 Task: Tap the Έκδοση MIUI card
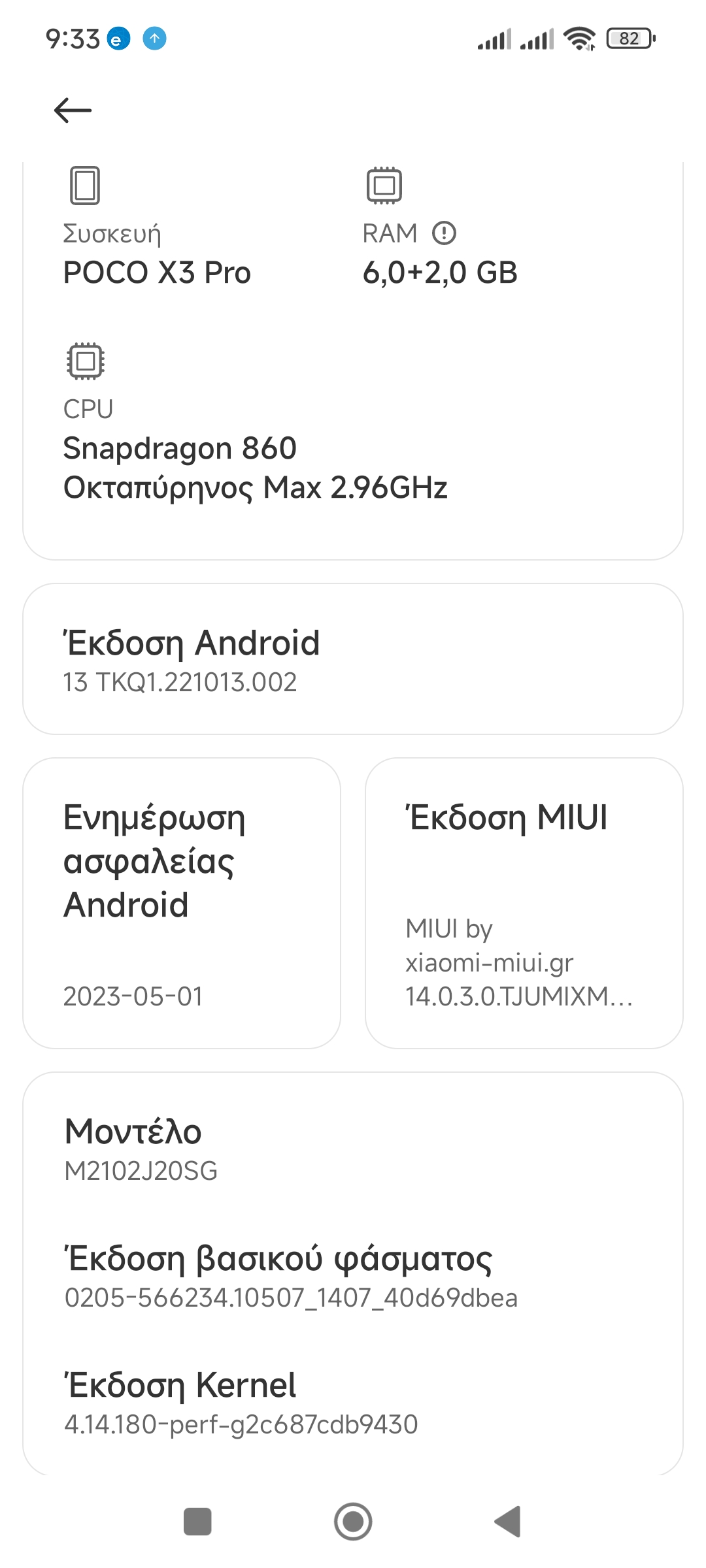524,903
